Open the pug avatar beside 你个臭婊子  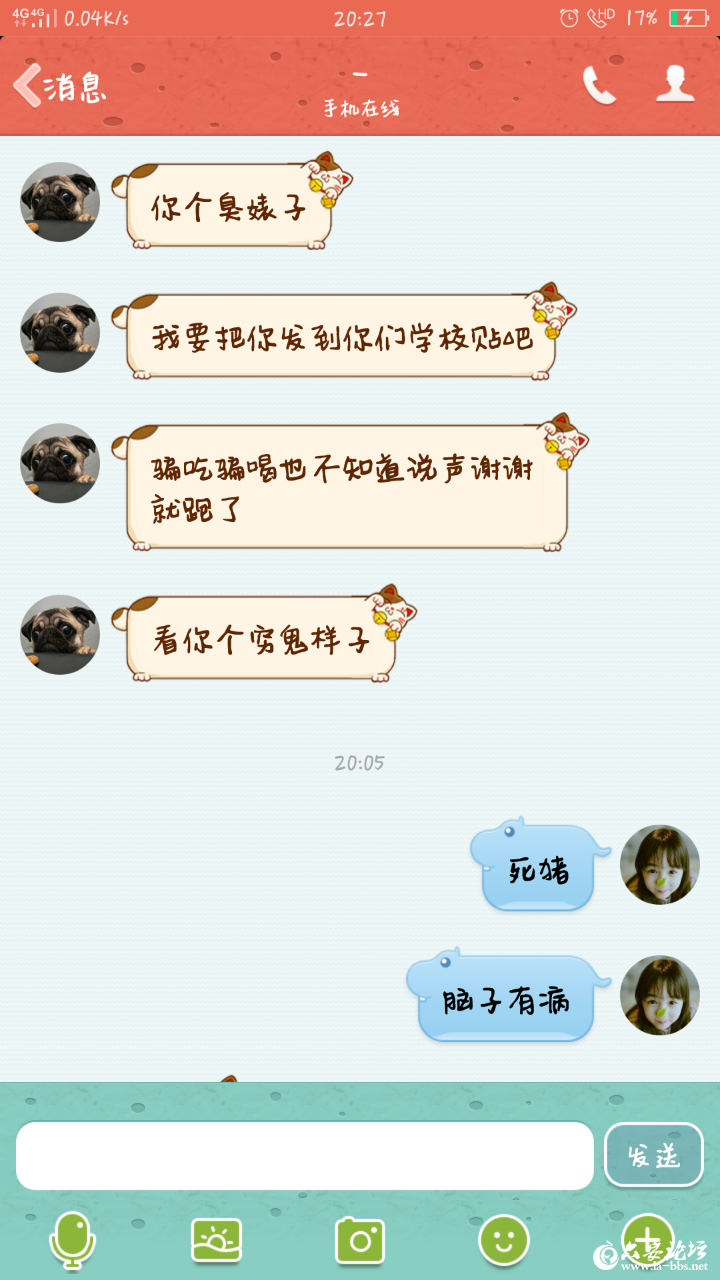tap(60, 202)
